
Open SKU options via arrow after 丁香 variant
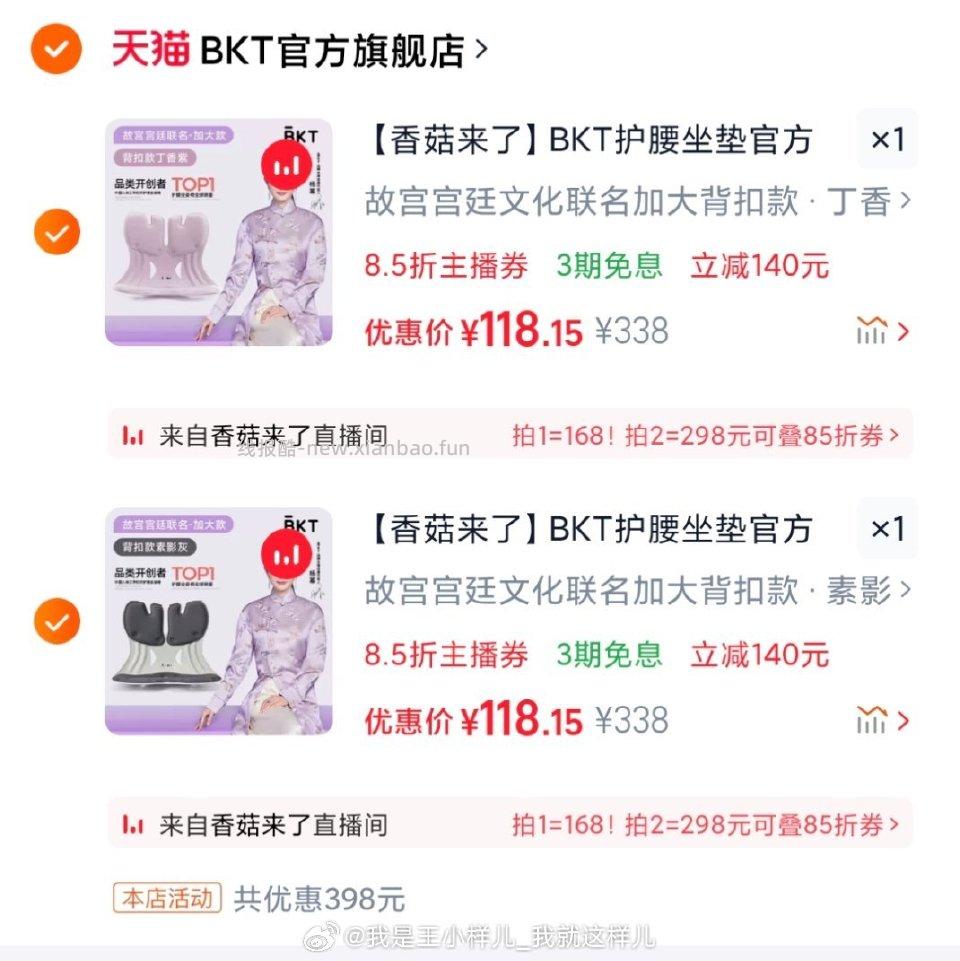(x=906, y=200)
